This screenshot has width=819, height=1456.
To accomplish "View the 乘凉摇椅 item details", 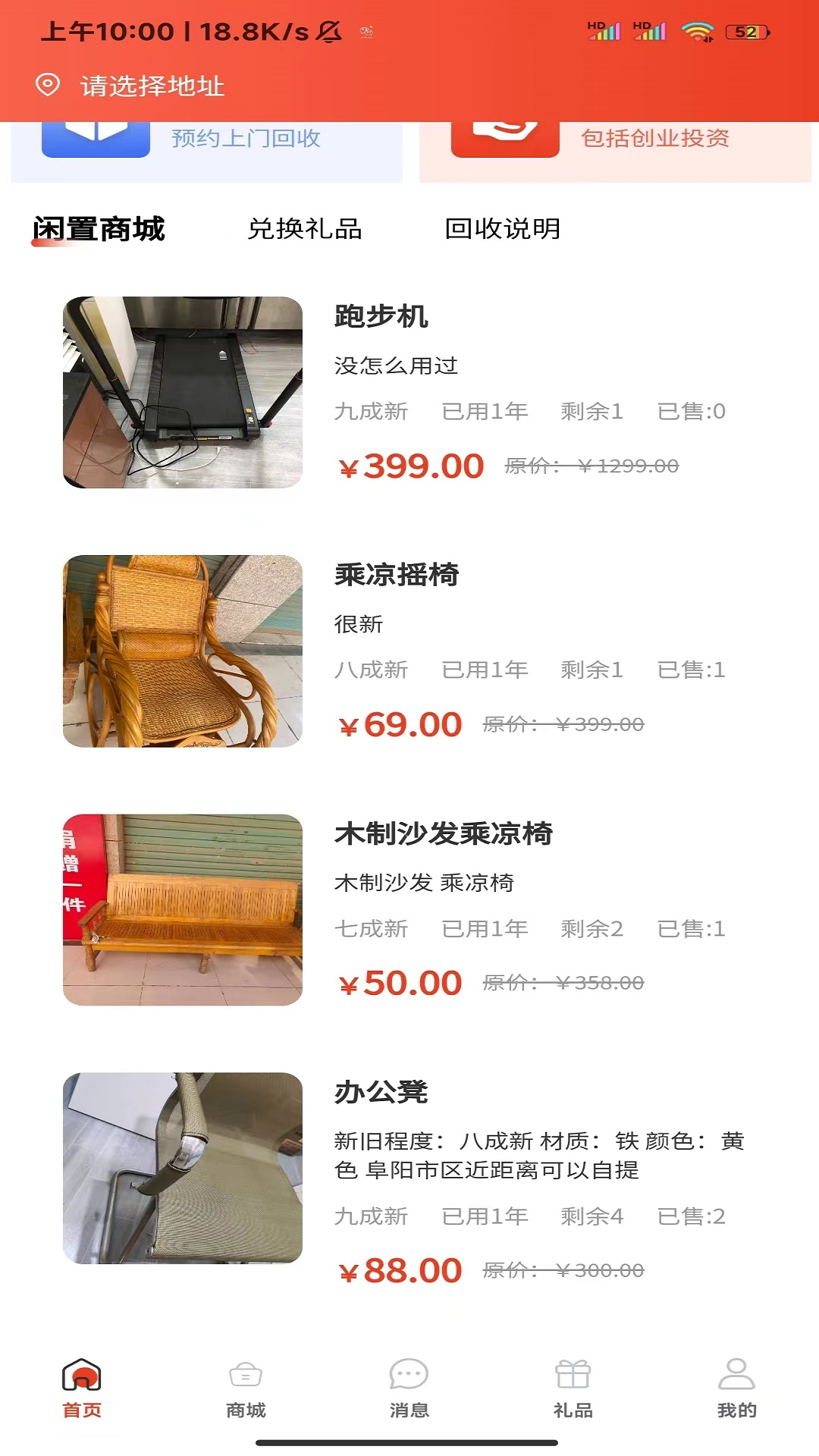I will click(x=409, y=651).
